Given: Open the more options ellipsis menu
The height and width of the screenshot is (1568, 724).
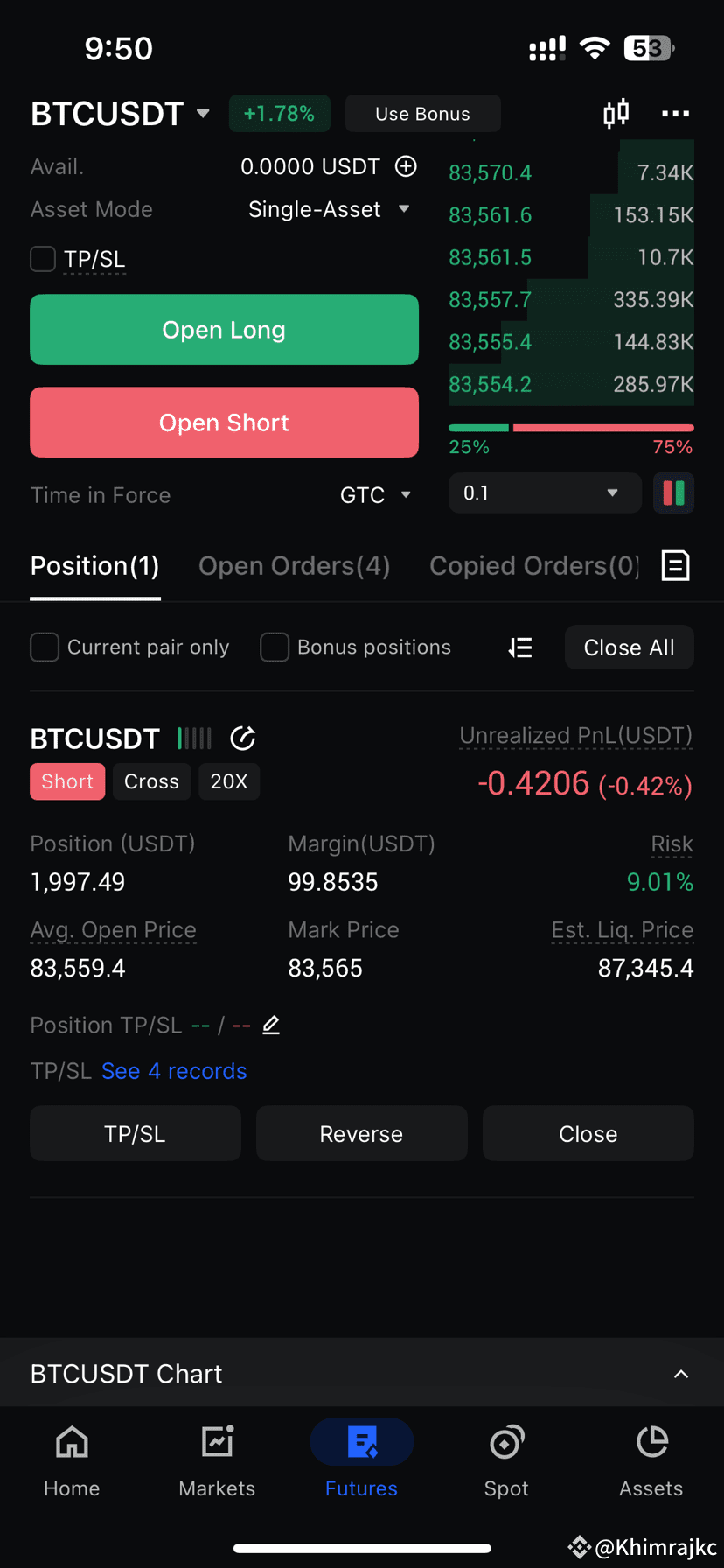Looking at the screenshot, I should click(x=675, y=113).
